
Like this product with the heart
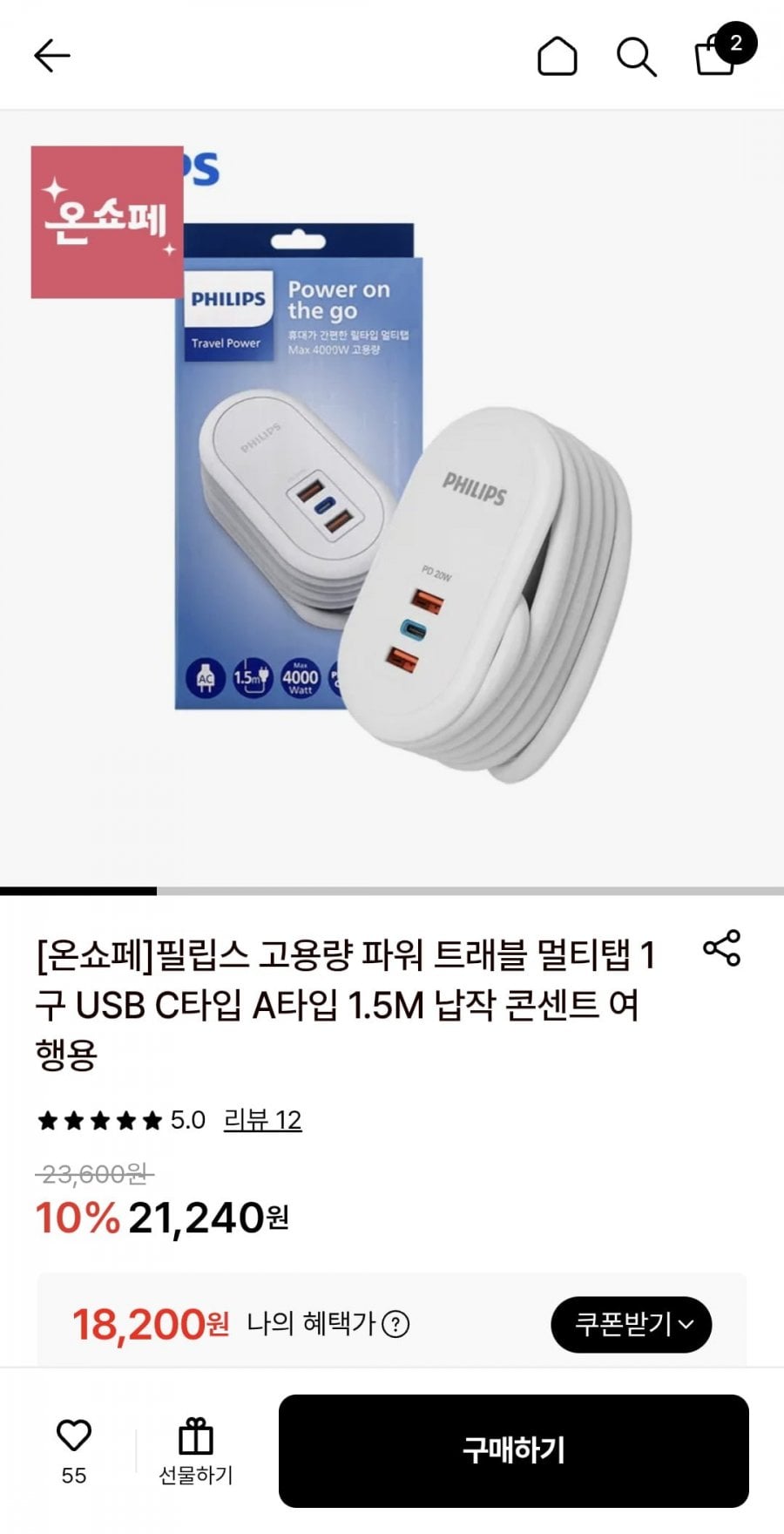[x=74, y=1436]
